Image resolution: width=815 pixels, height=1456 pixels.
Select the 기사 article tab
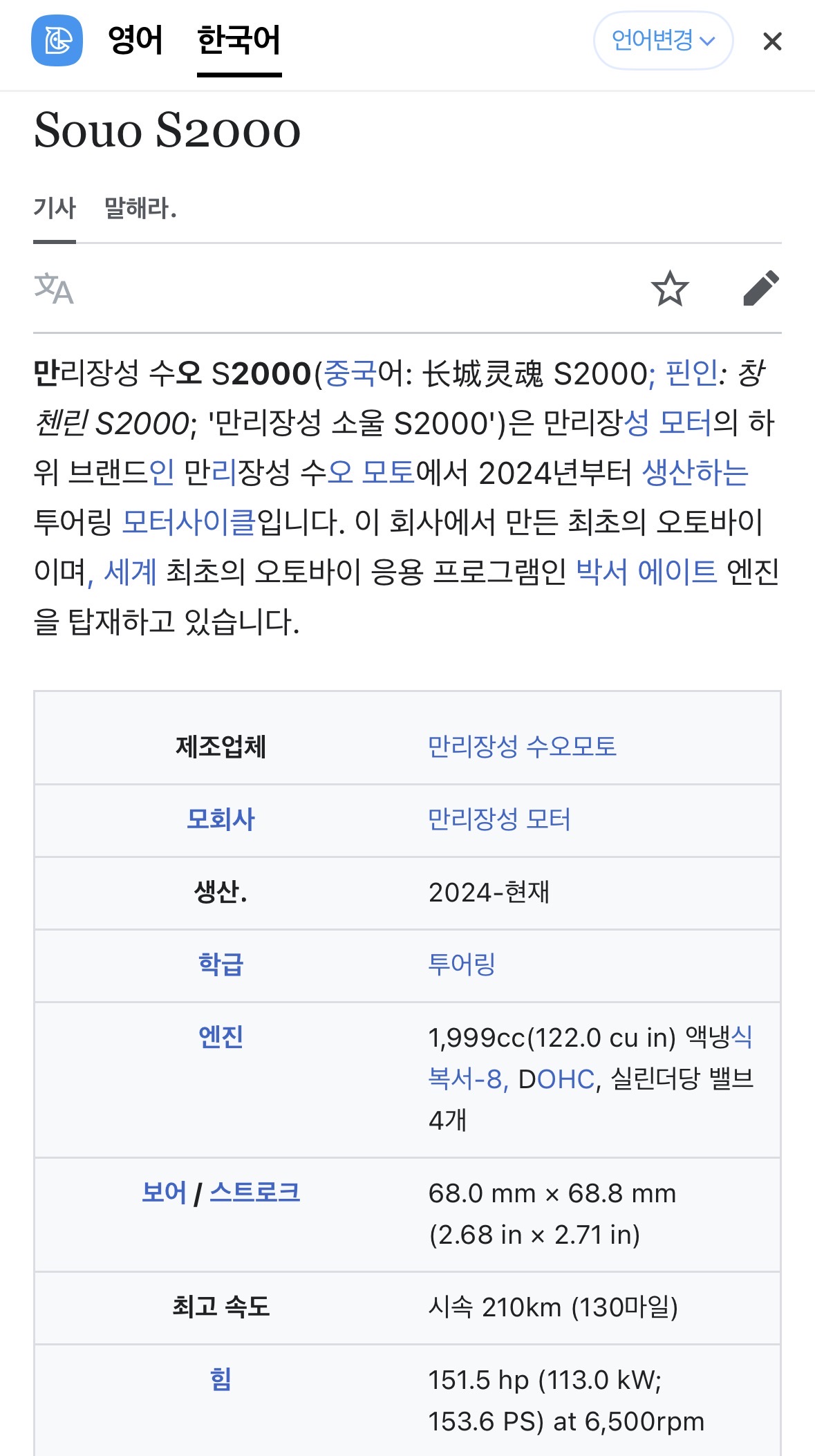(x=55, y=208)
